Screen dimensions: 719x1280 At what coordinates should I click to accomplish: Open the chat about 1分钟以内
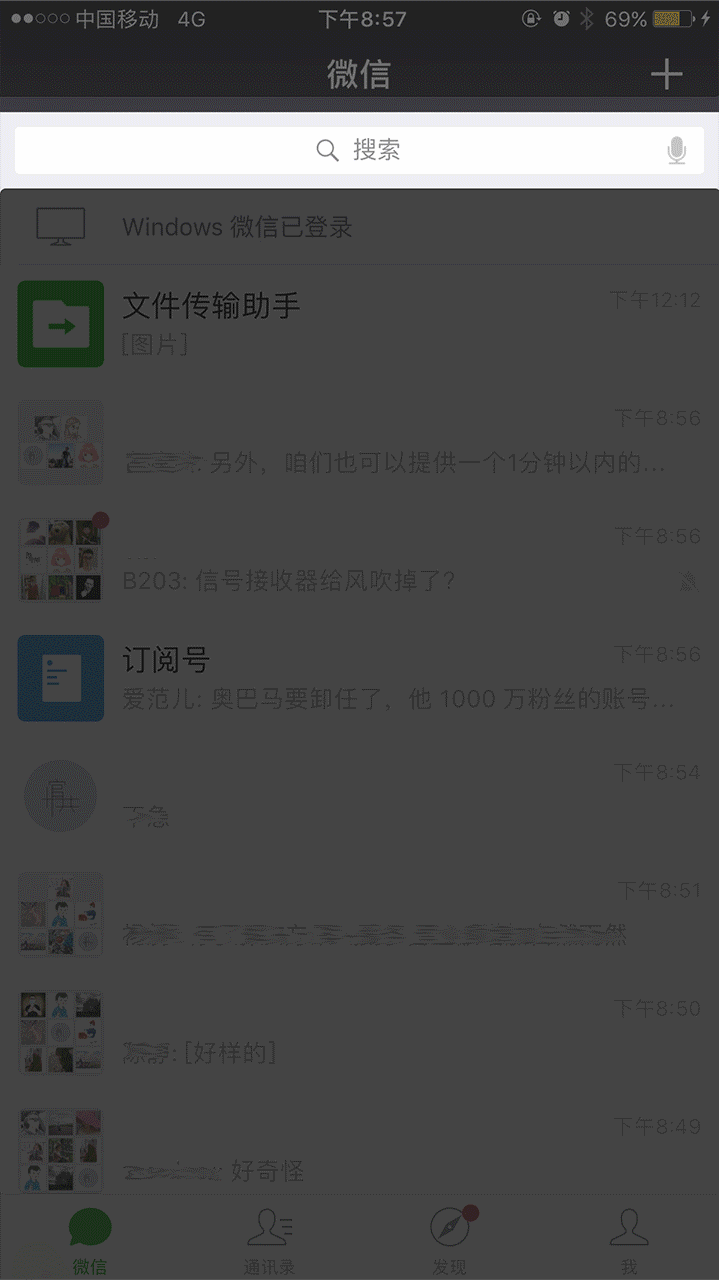coord(359,442)
